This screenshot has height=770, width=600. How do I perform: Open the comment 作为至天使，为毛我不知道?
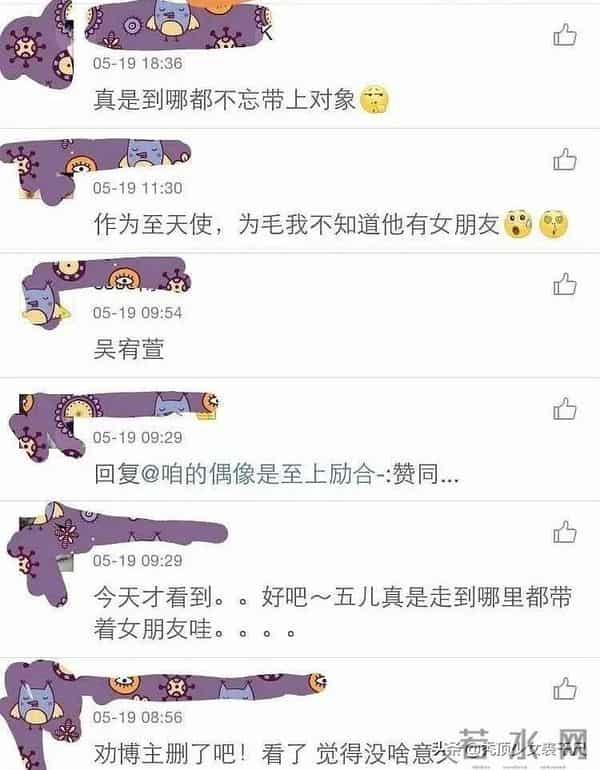tap(295, 226)
